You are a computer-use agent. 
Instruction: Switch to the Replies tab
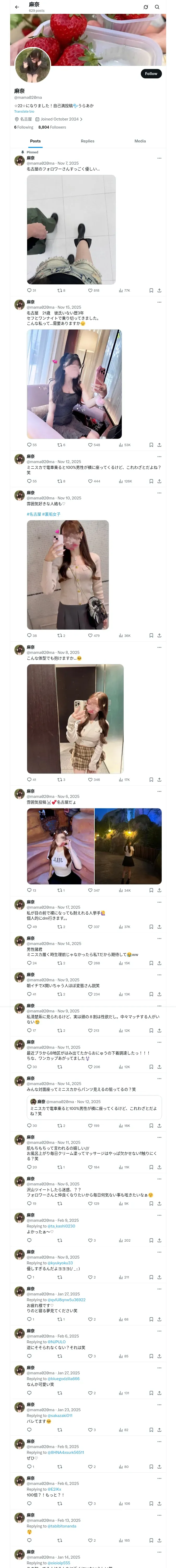87,141
